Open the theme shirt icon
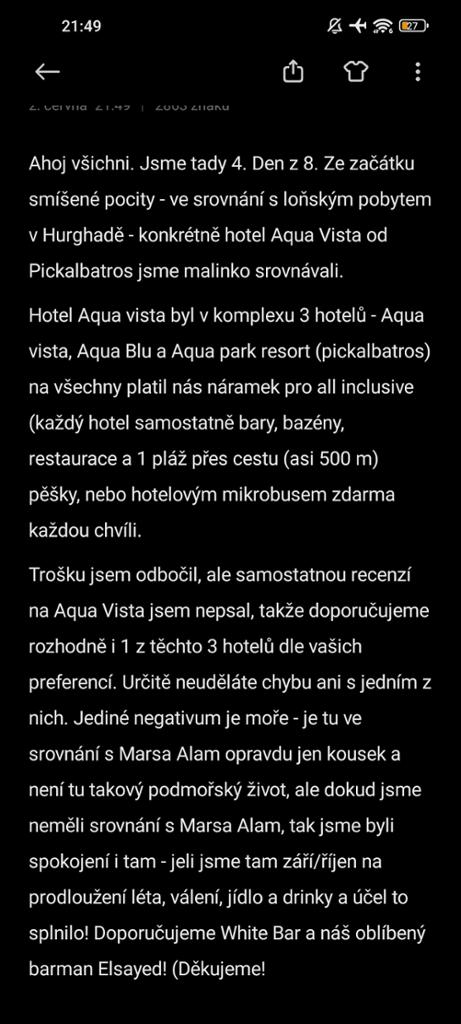 pos(356,72)
